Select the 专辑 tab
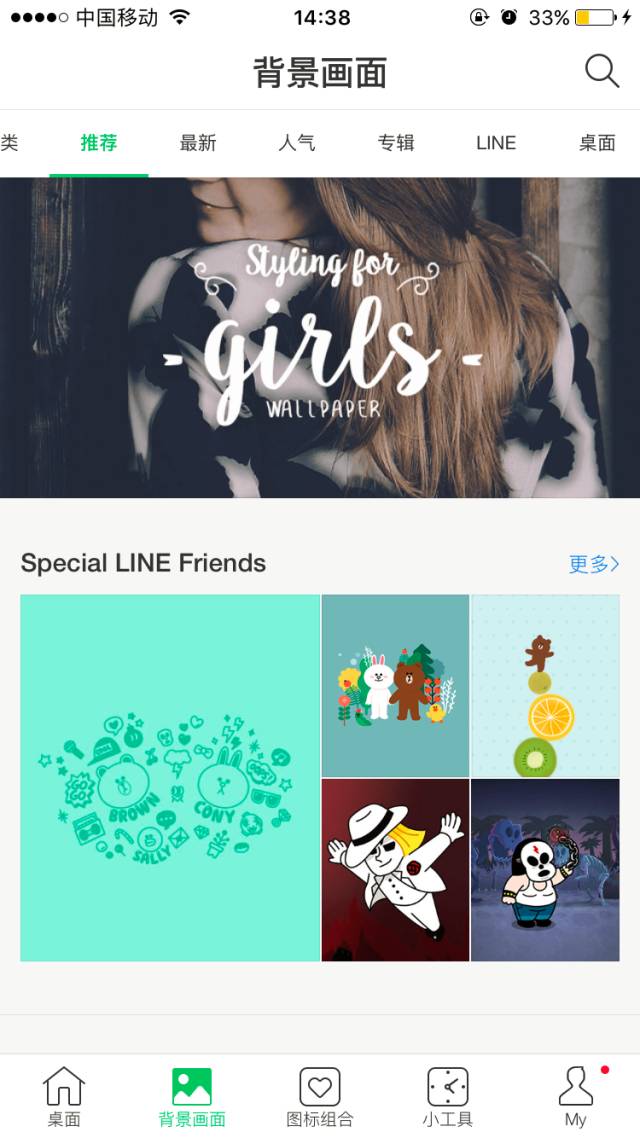The width and height of the screenshot is (640, 1138). tap(396, 143)
